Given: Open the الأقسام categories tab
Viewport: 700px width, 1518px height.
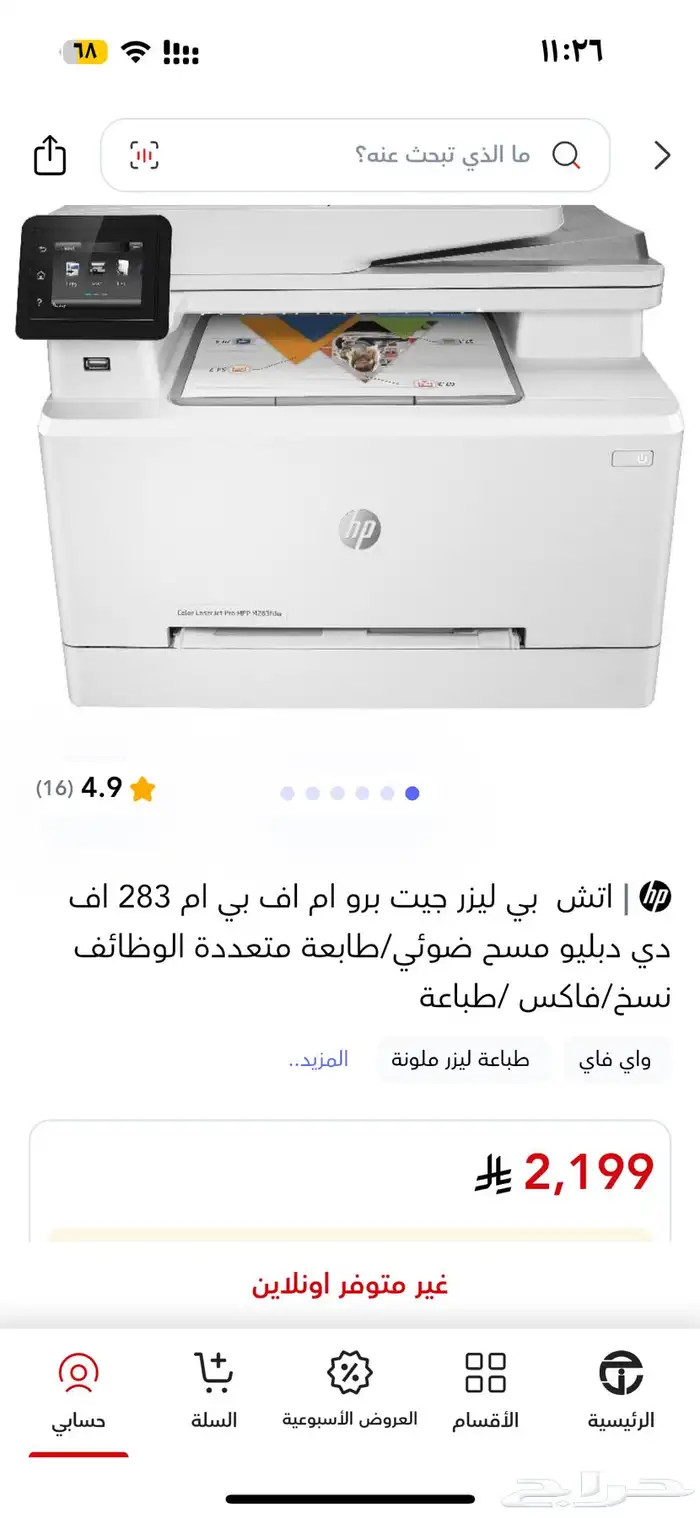Looking at the screenshot, I should 486,1390.
